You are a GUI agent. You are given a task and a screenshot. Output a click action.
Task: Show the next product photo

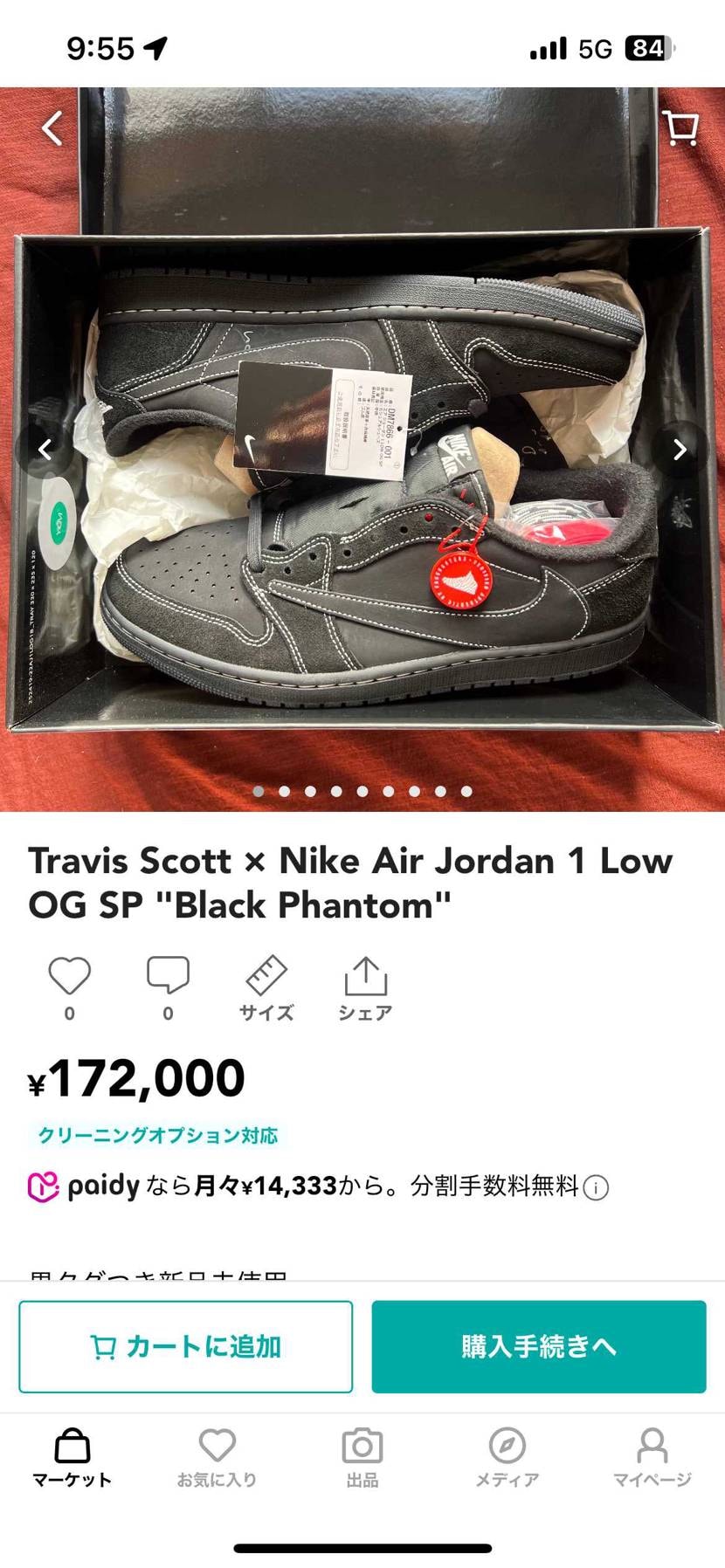679,450
